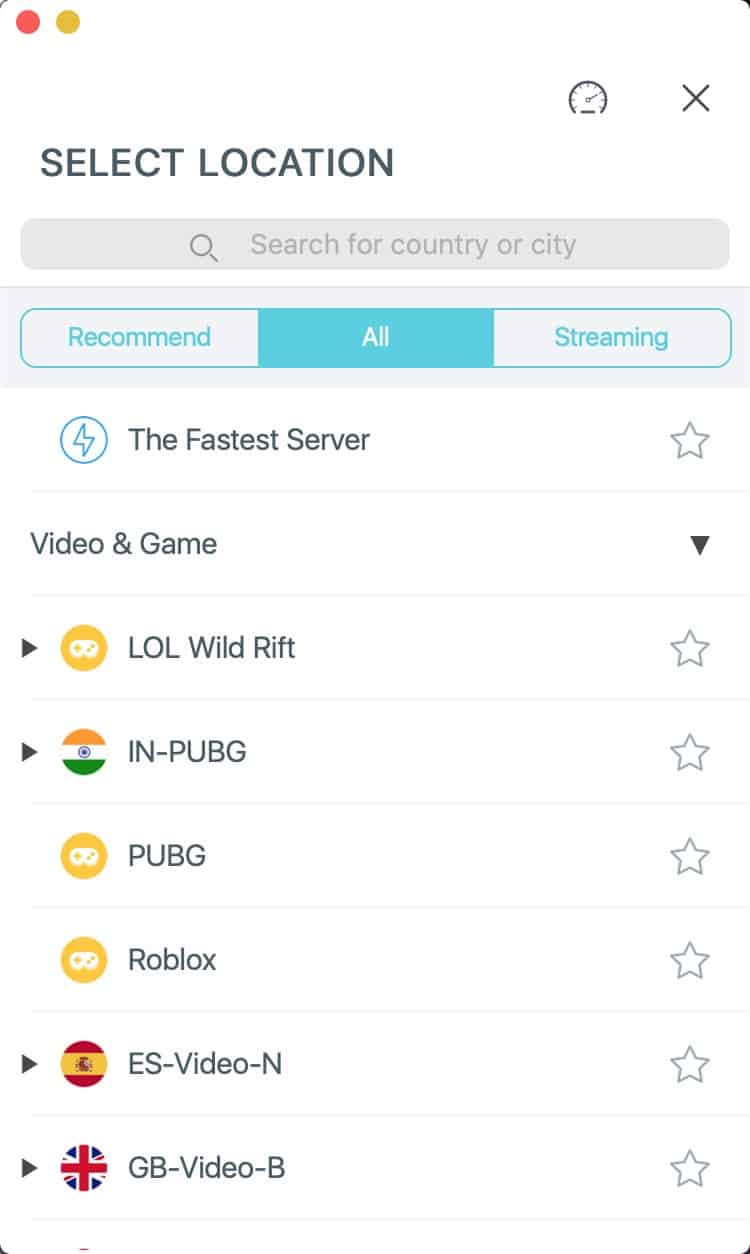Favorite The Fastest Server with its star
Viewport: 750px width, 1254px height.
(690, 440)
